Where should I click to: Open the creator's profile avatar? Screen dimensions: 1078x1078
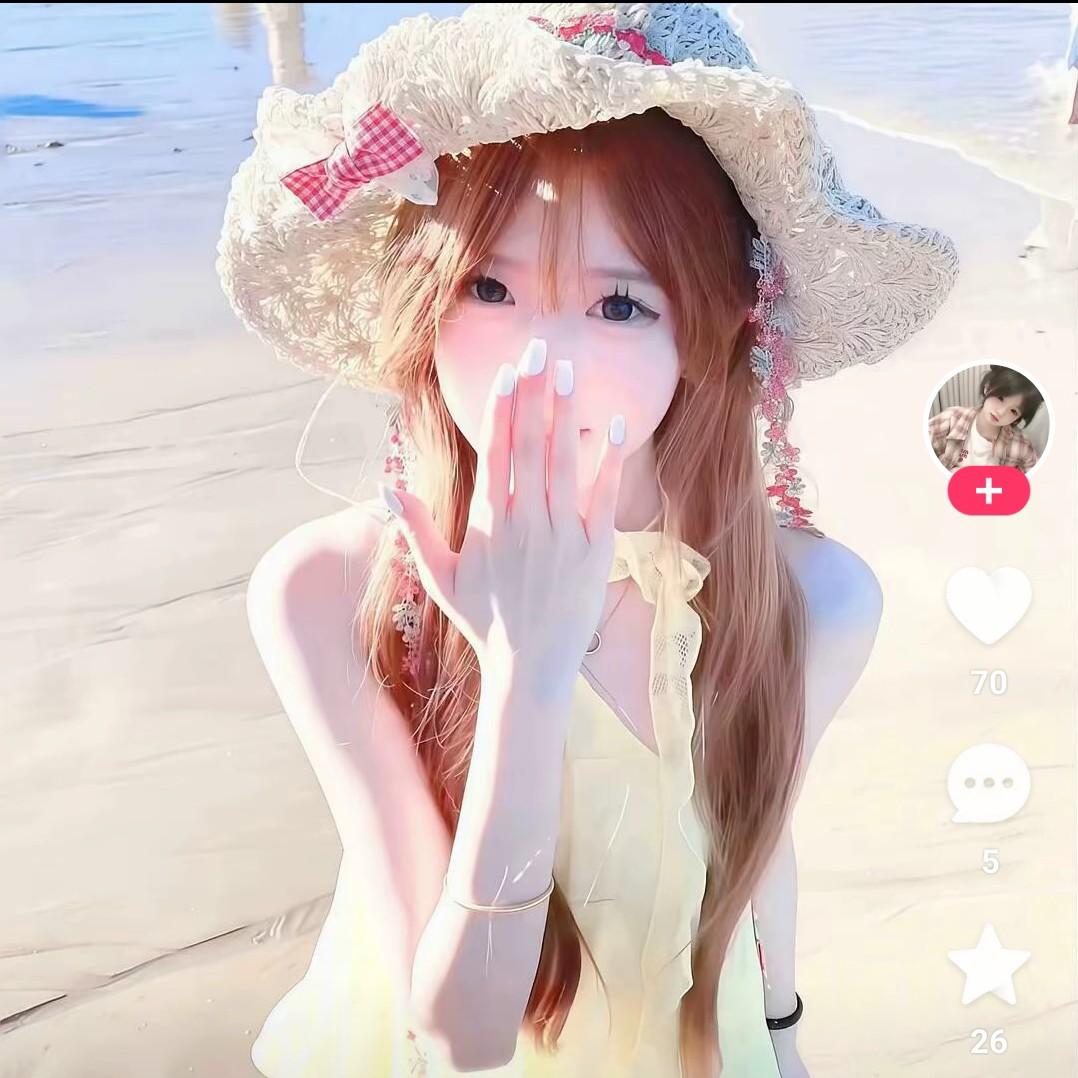pos(988,422)
